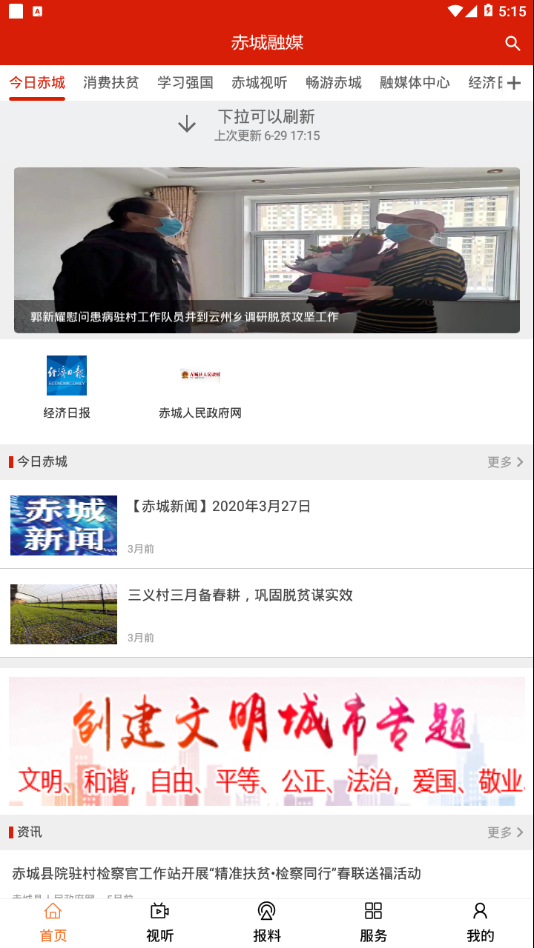534x948 pixels.
Task: Switch to the 学习强国 tab
Action: tap(185, 83)
